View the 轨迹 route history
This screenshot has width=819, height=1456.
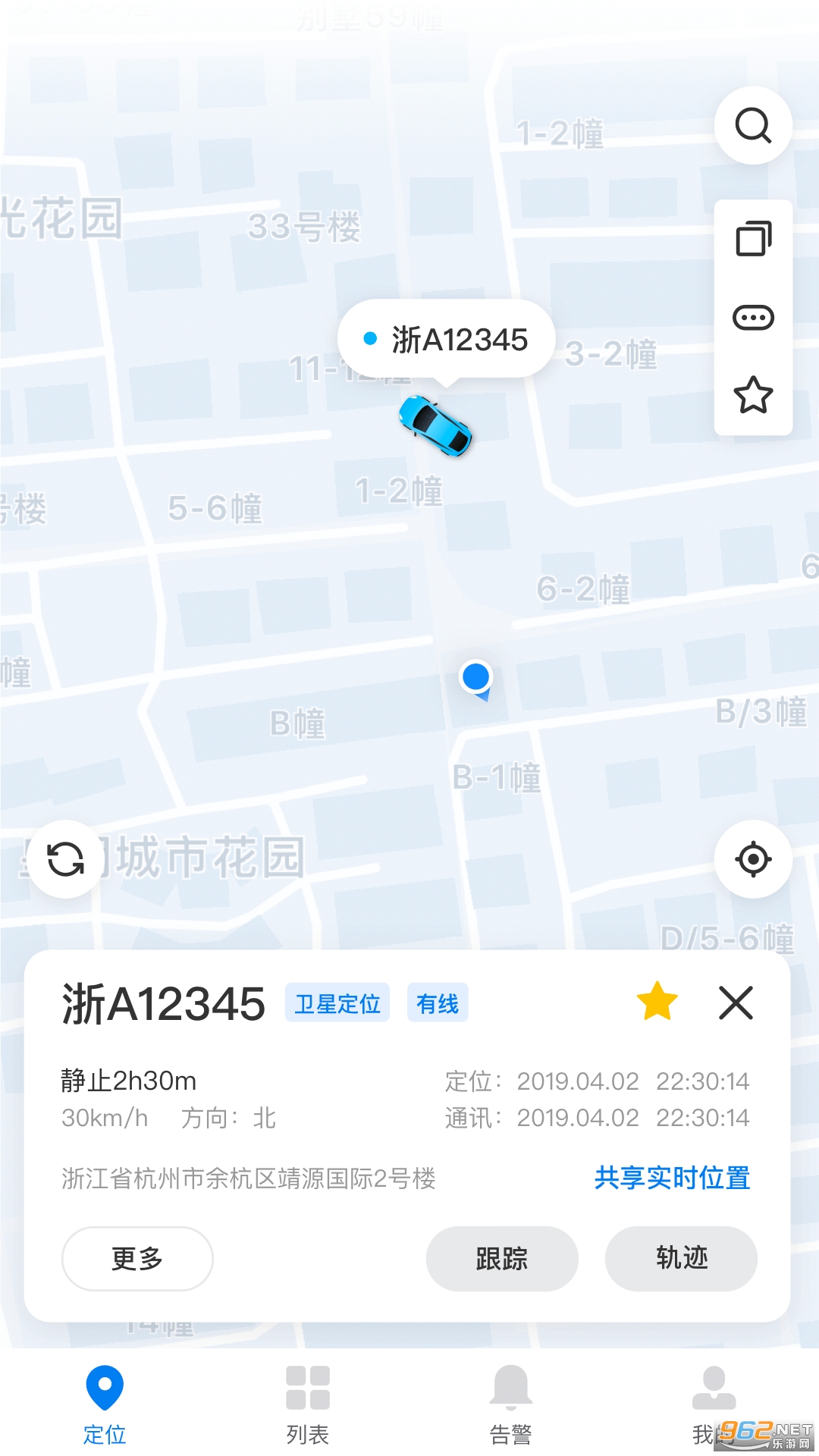coord(681,1259)
